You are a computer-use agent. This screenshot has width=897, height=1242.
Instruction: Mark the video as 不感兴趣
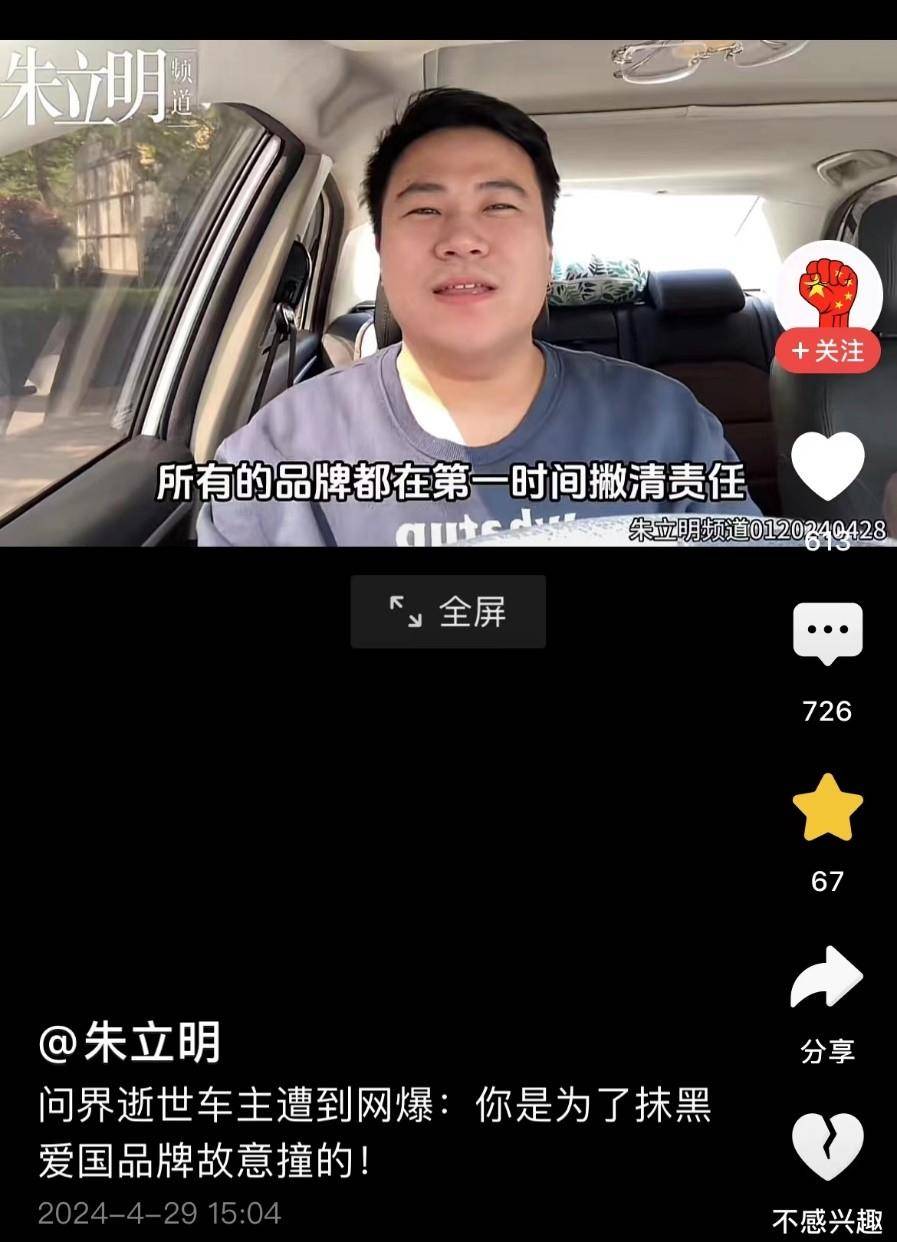pyautogui.click(x=827, y=1148)
